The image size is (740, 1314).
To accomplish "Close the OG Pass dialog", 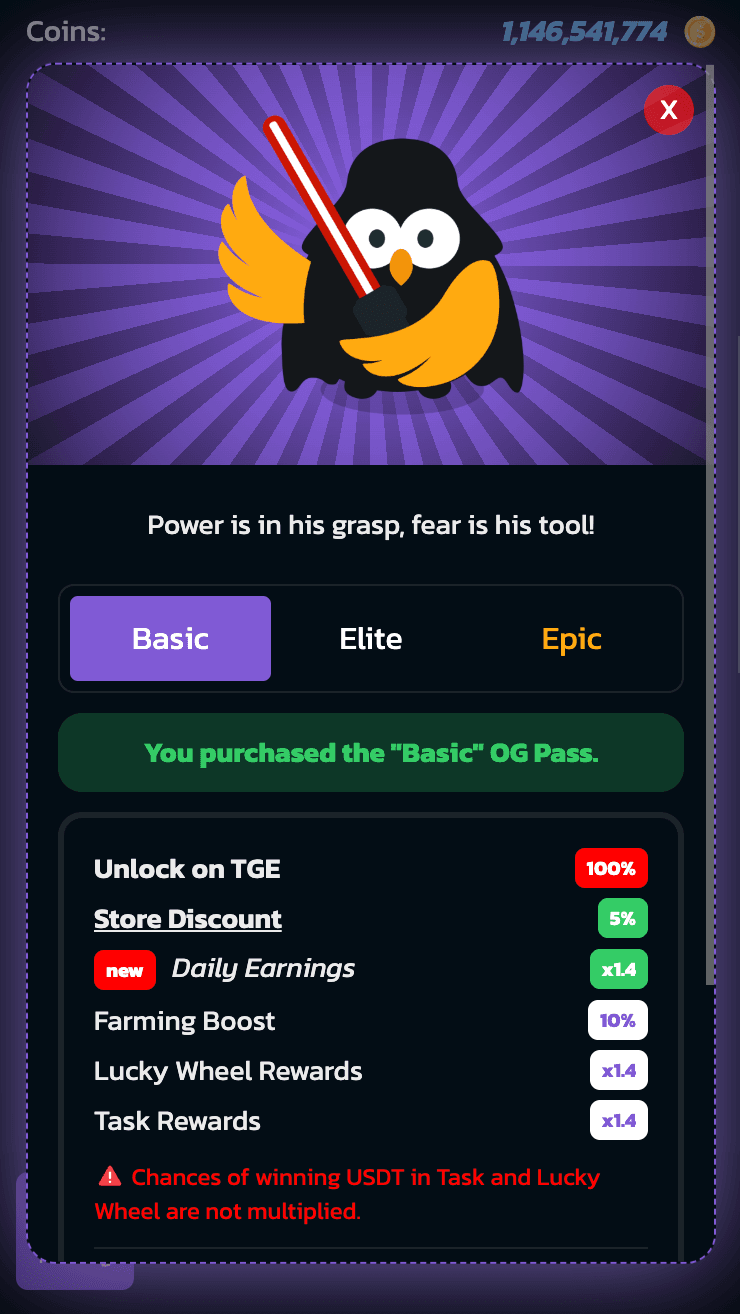I will 669,110.
